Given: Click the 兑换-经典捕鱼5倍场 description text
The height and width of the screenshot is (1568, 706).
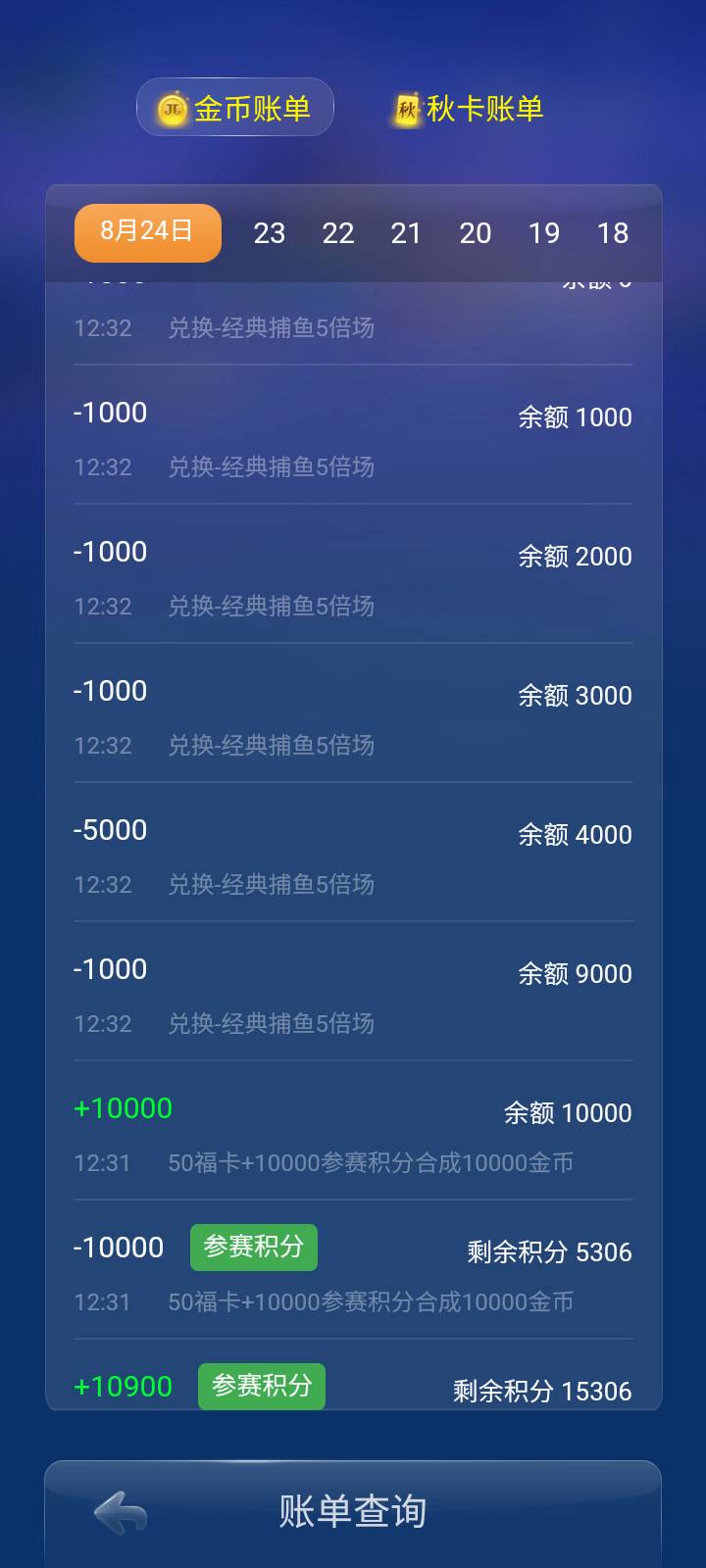Looking at the screenshot, I should (274, 328).
